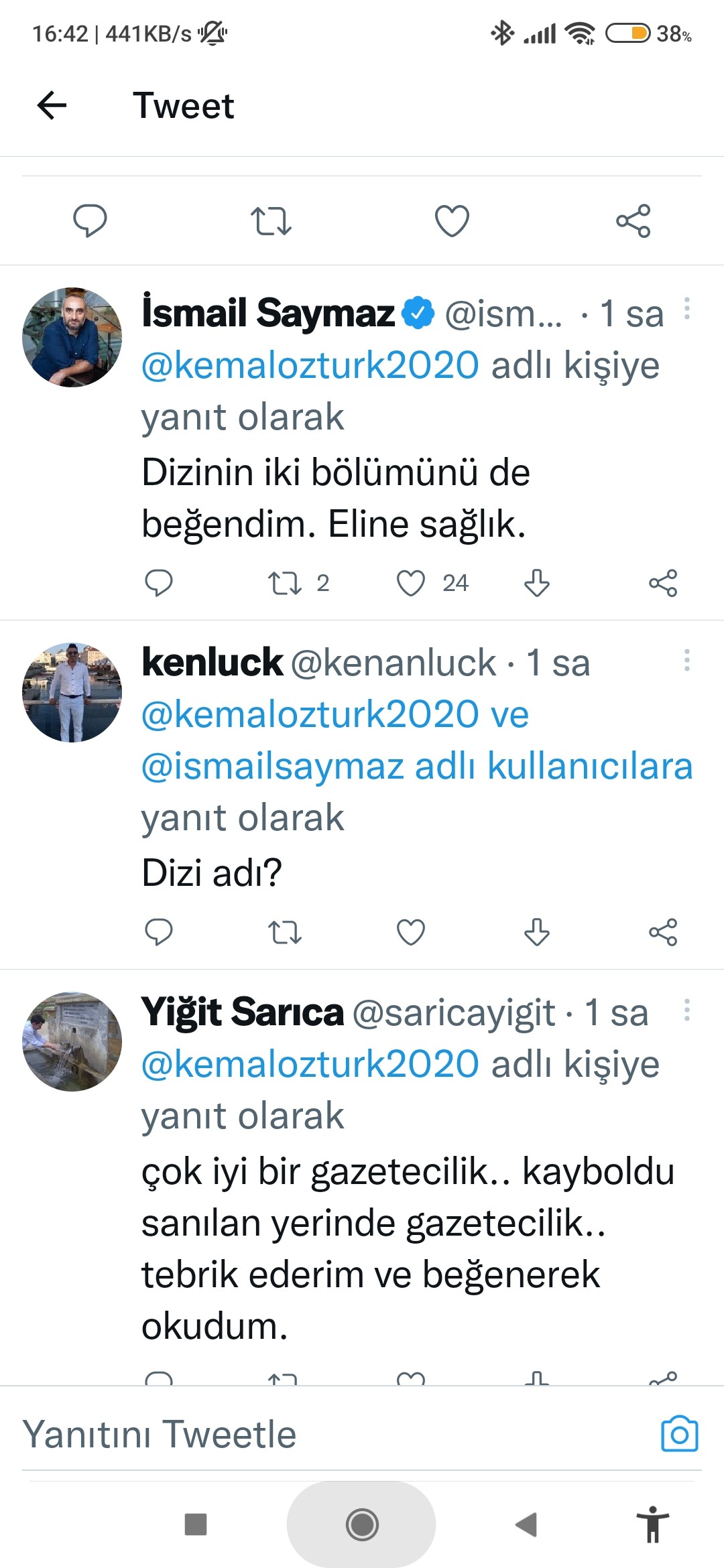This screenshot has width=724, height=1568.
Task: Open the overflow menu on kenluck's reply
Action: point(686,660)
